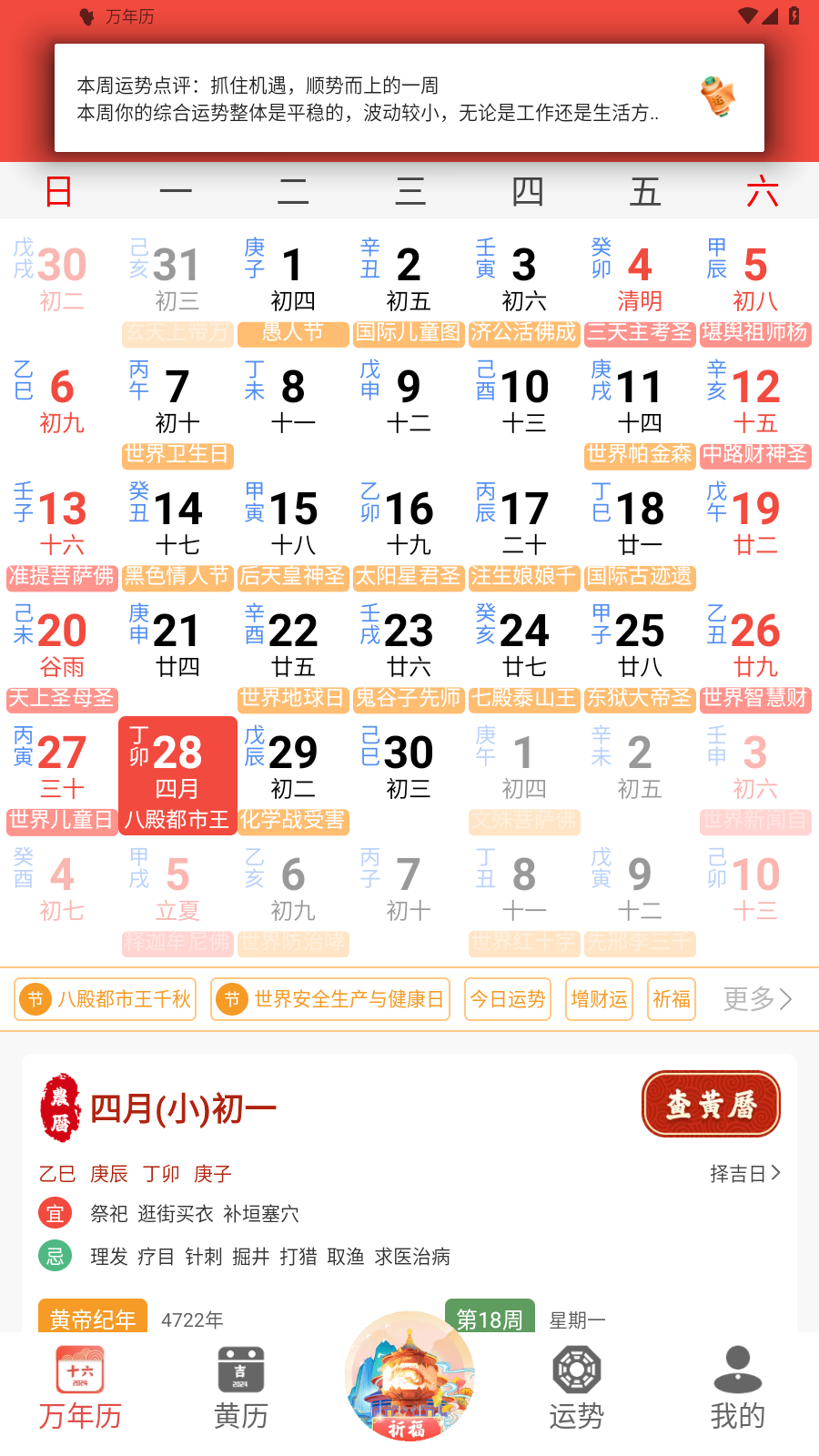Open 八殿都市王千秋 festival chip

106,999
